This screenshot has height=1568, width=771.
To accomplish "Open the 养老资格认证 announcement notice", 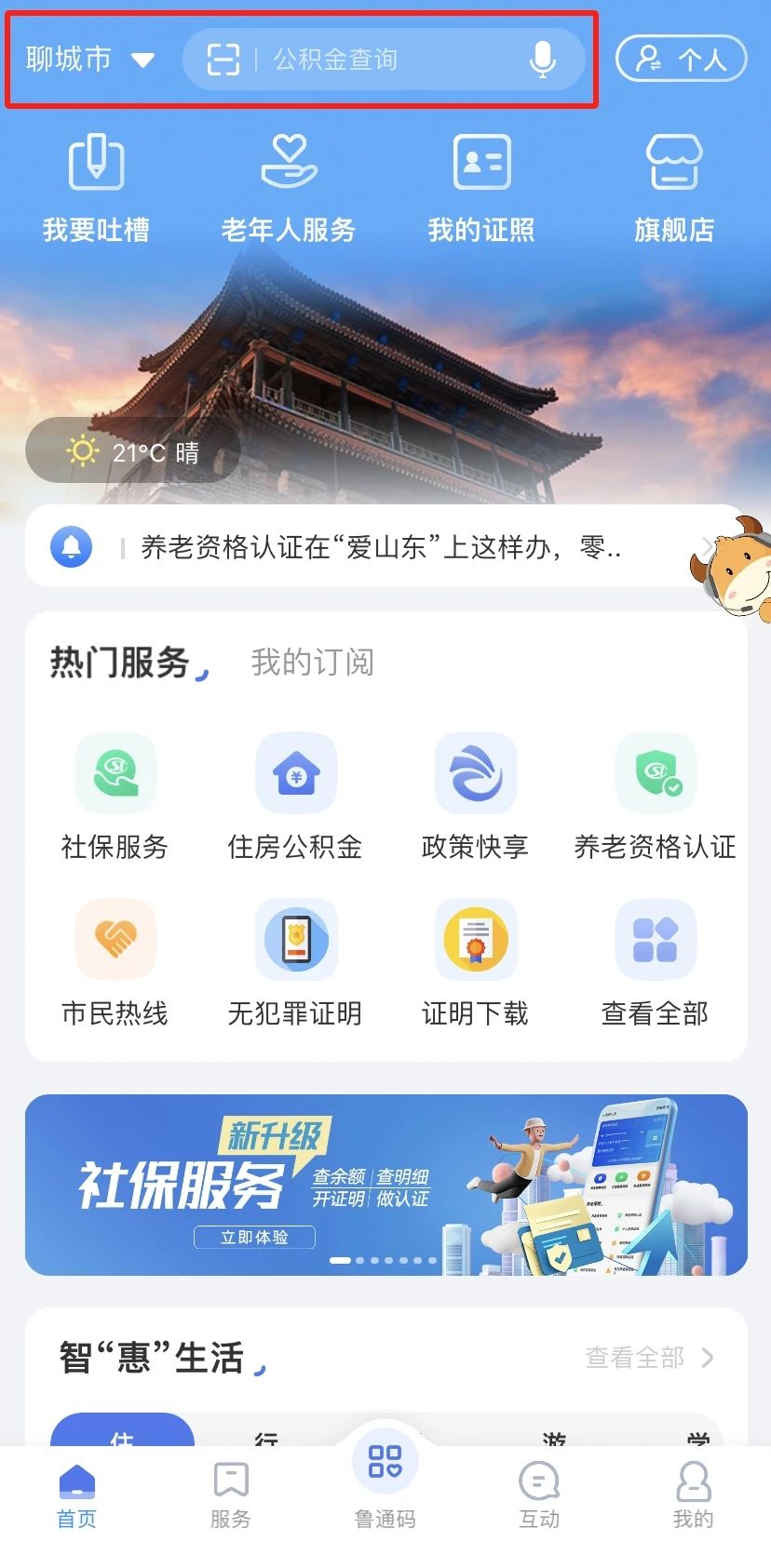I will tap(382, 547).
